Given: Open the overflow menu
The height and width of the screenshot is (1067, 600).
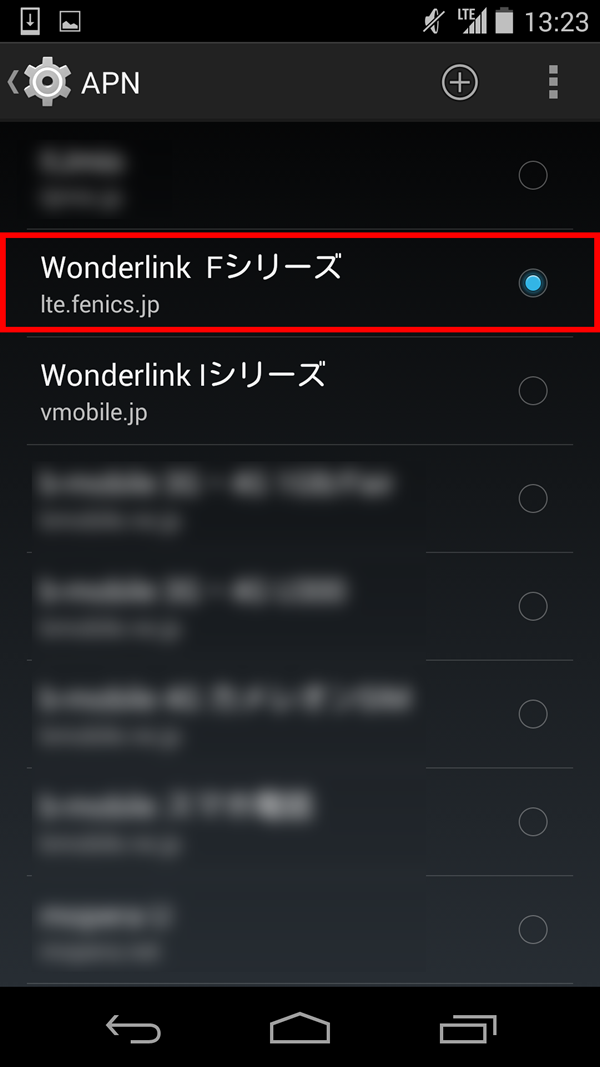Looking at the screenshot, I should click(x=553, y=83).
